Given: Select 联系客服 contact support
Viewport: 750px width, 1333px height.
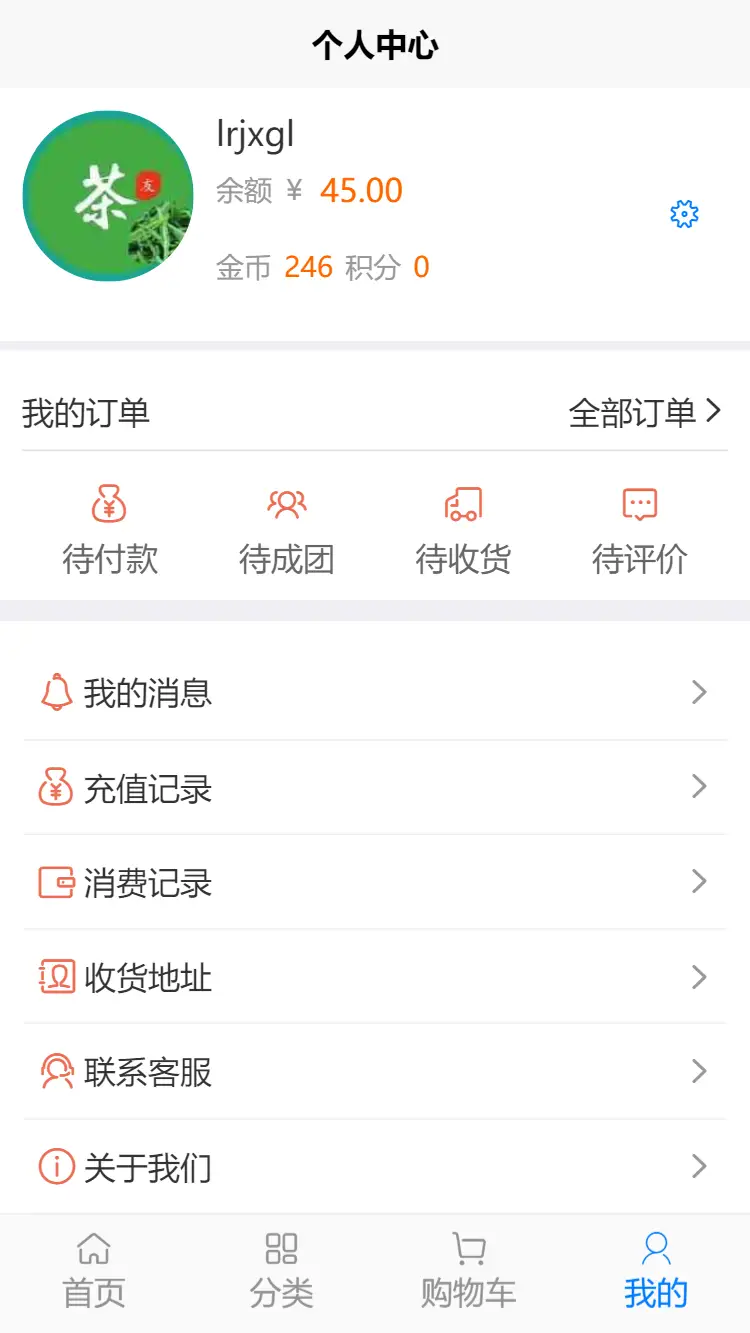Looking at the screenshot, I should pyautogui.click(x=375, y=1072).
